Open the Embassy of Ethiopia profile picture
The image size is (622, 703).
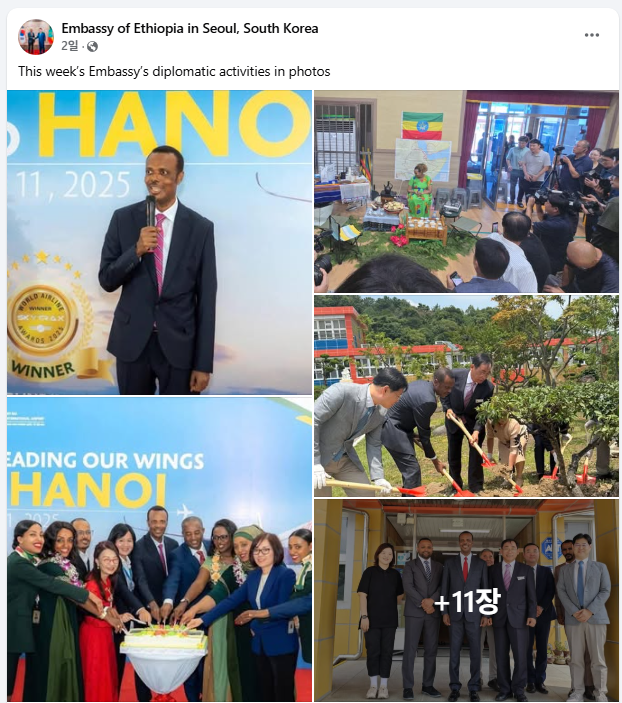(x=36, y=37)
